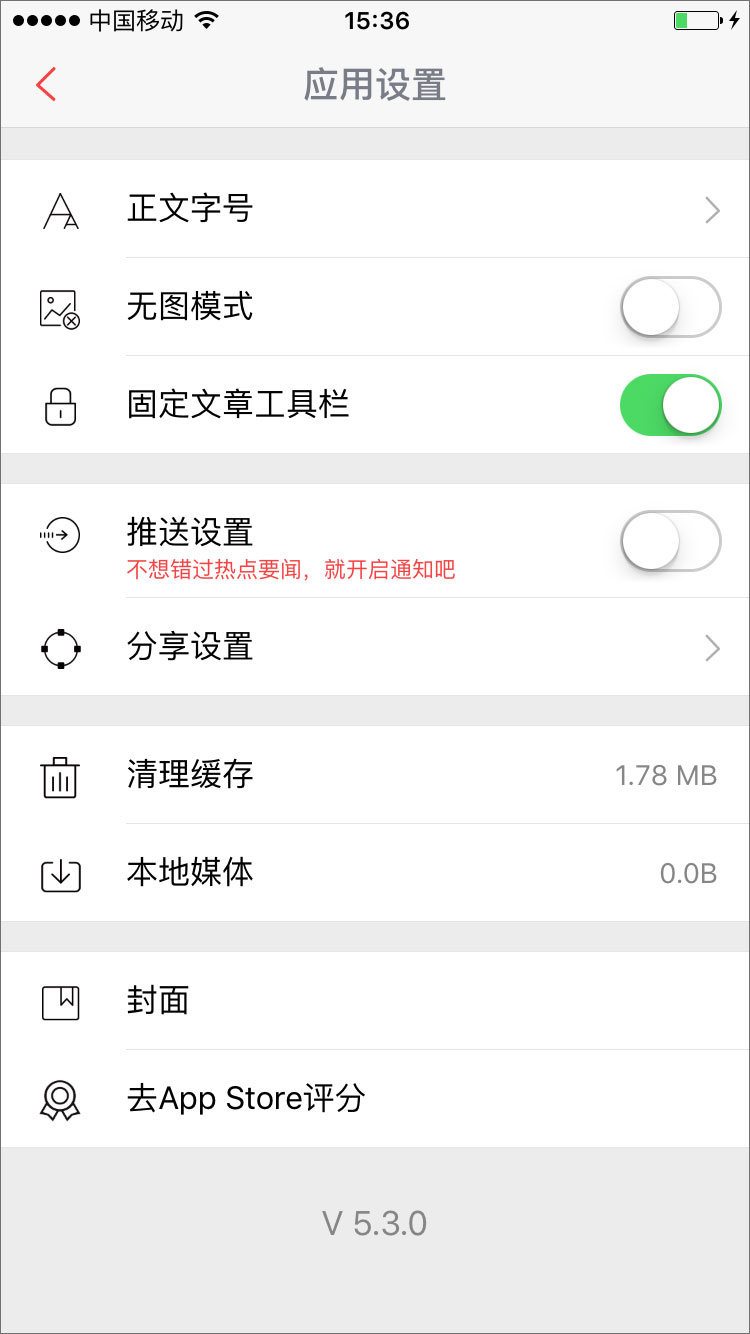Open 分享设置 share settings
The width and height of the screenshot is (750, 1334).
click(375, 647)
